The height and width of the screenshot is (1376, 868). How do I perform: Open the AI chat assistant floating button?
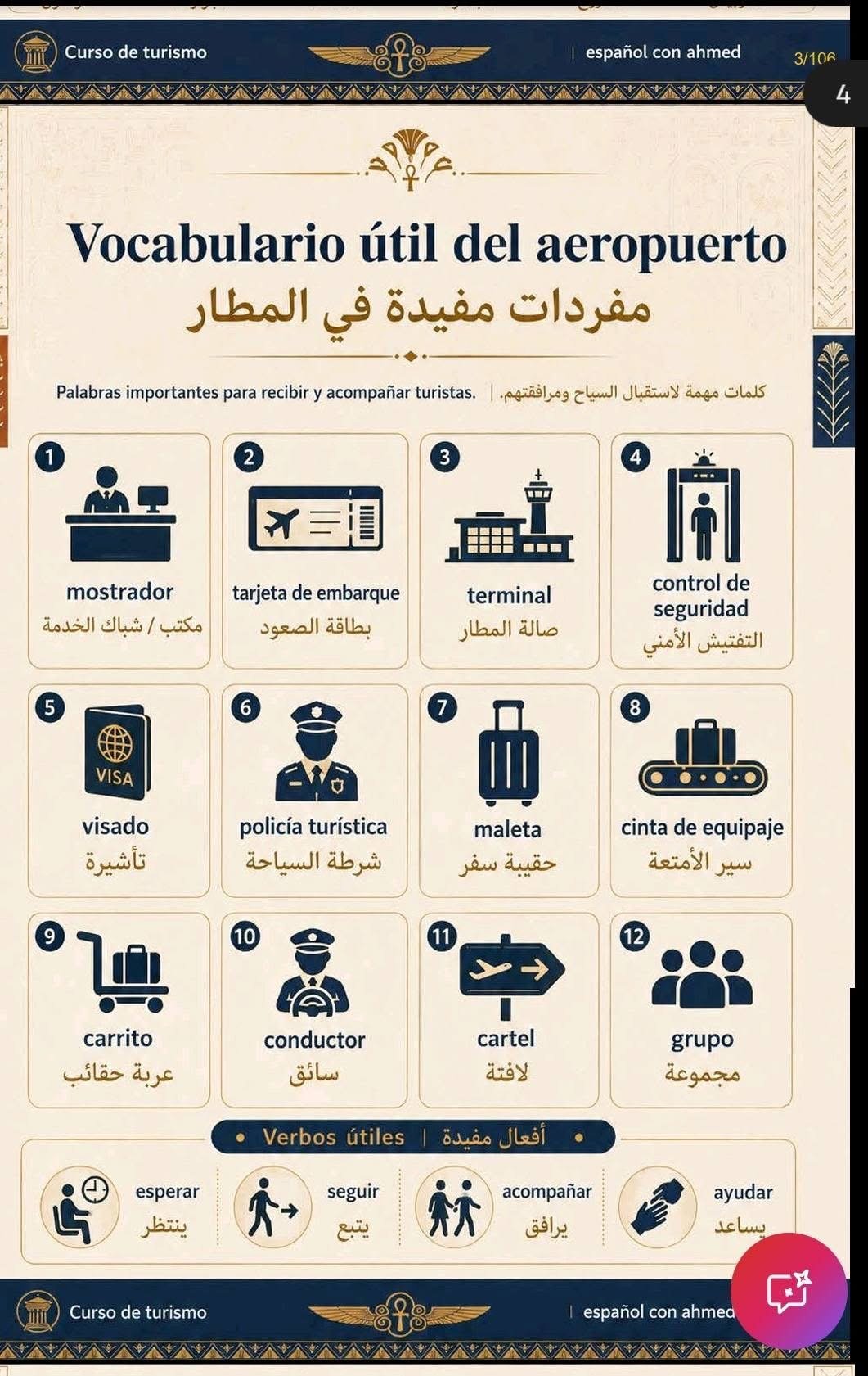[x=789, y=1290]
